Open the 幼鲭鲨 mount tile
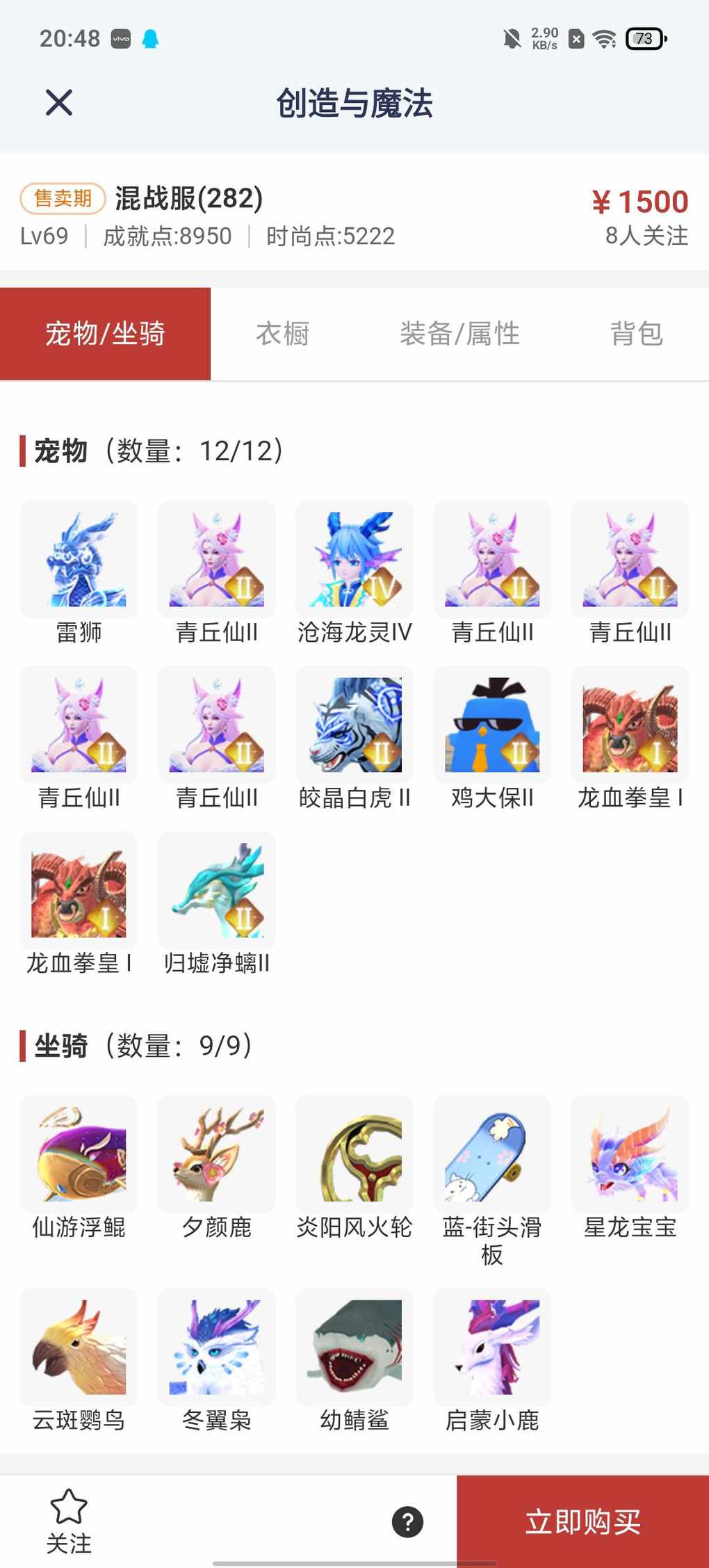Screen dimensions: 709x1568 (354, 1348)
